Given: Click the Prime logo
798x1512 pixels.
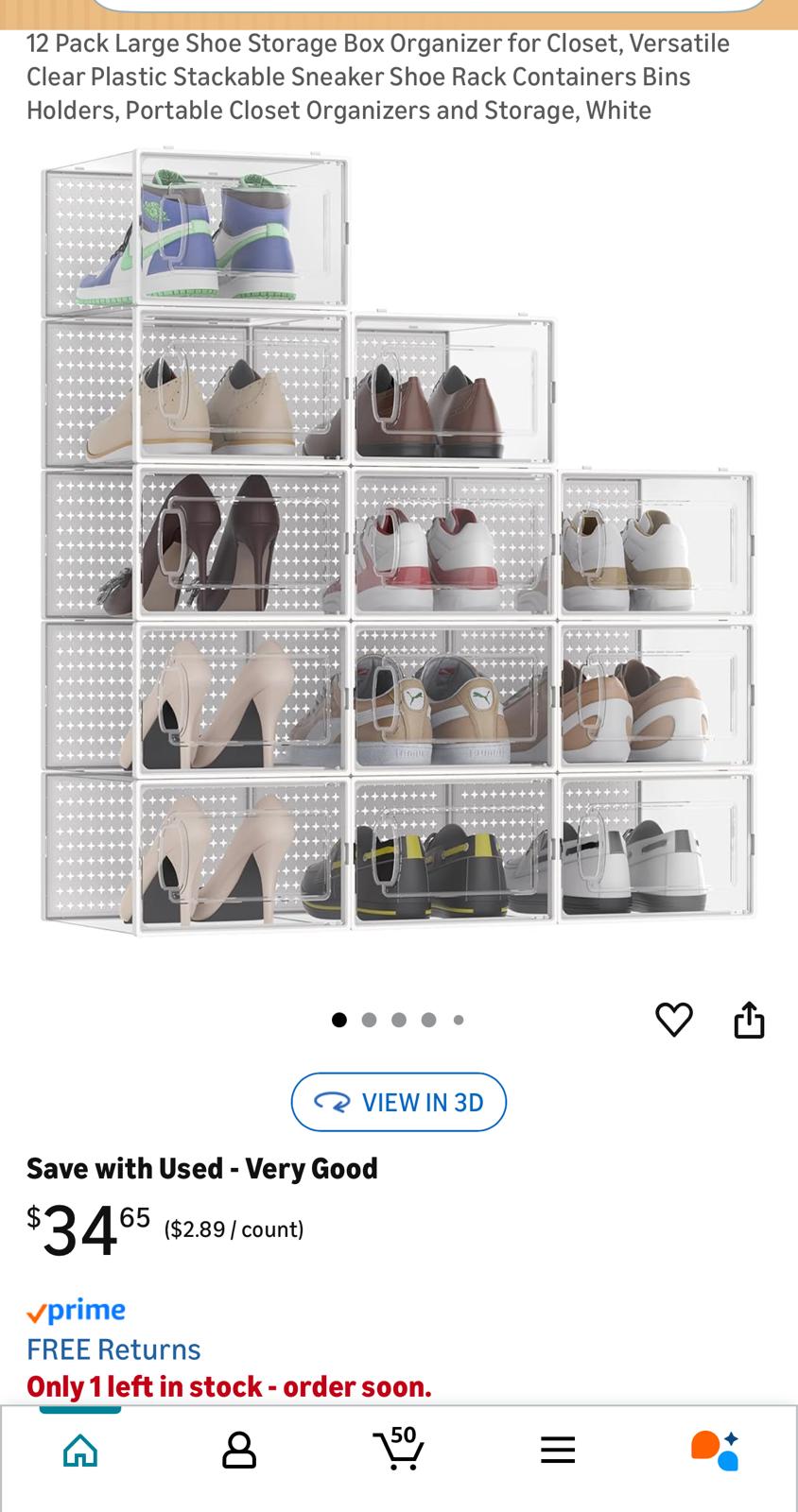Looking at the screenshot, I should click(x=76, y=1310).
